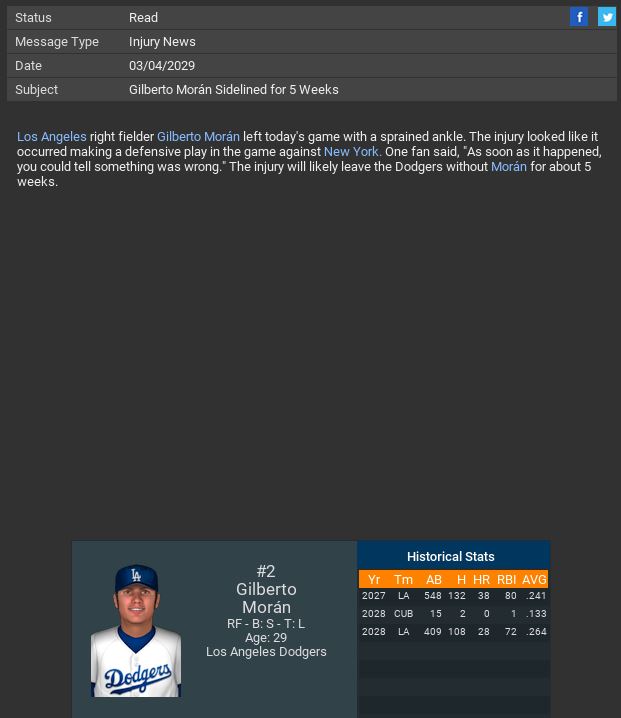This screenshot has width=621, height=718.
Task: Open Gilberto Morán's player profile link
Action: click(x=198, y=137)
